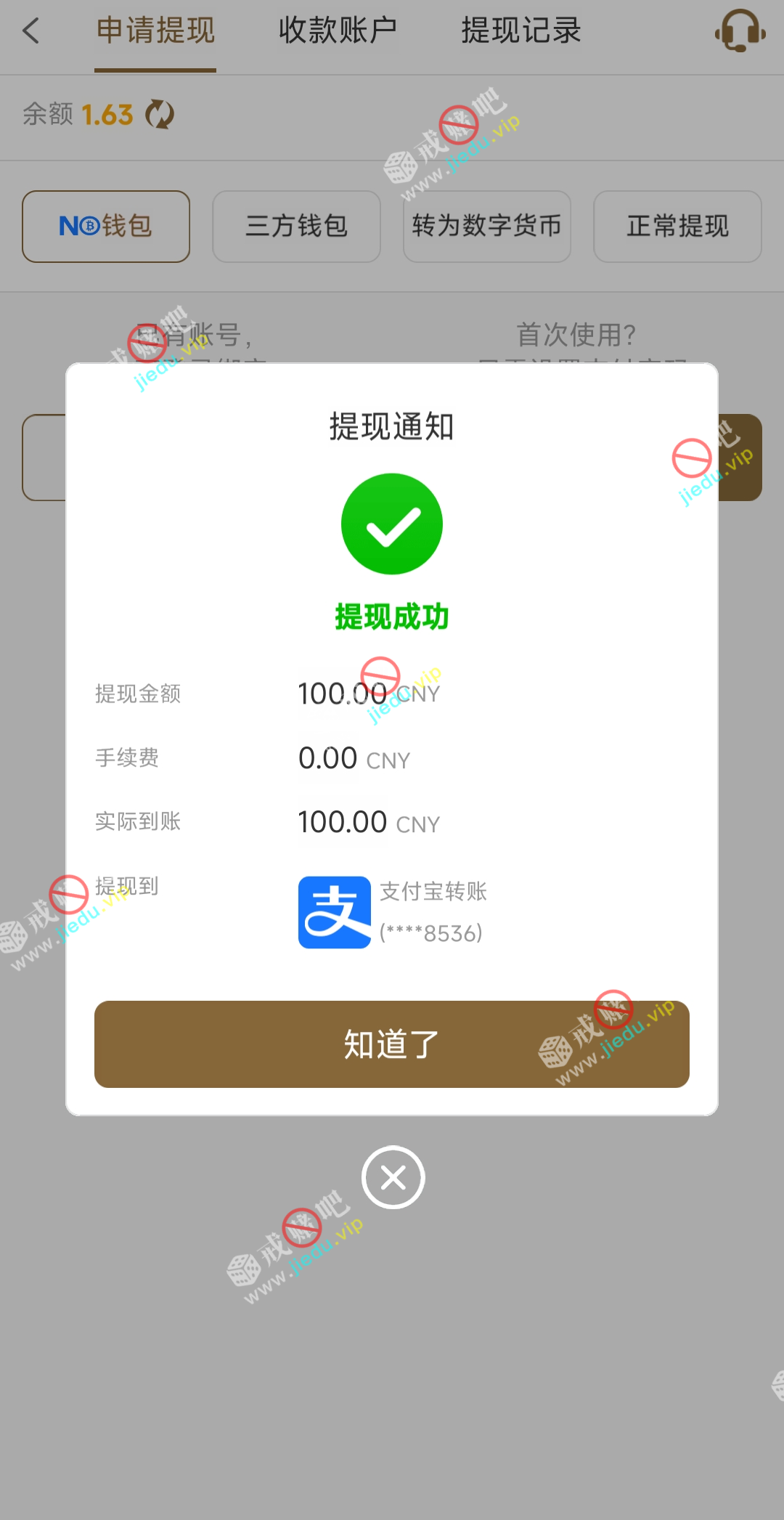The width and height of the screenshot is (784, 1520).
Task: Refresh the balance amount
Action: tap(160, 114)
